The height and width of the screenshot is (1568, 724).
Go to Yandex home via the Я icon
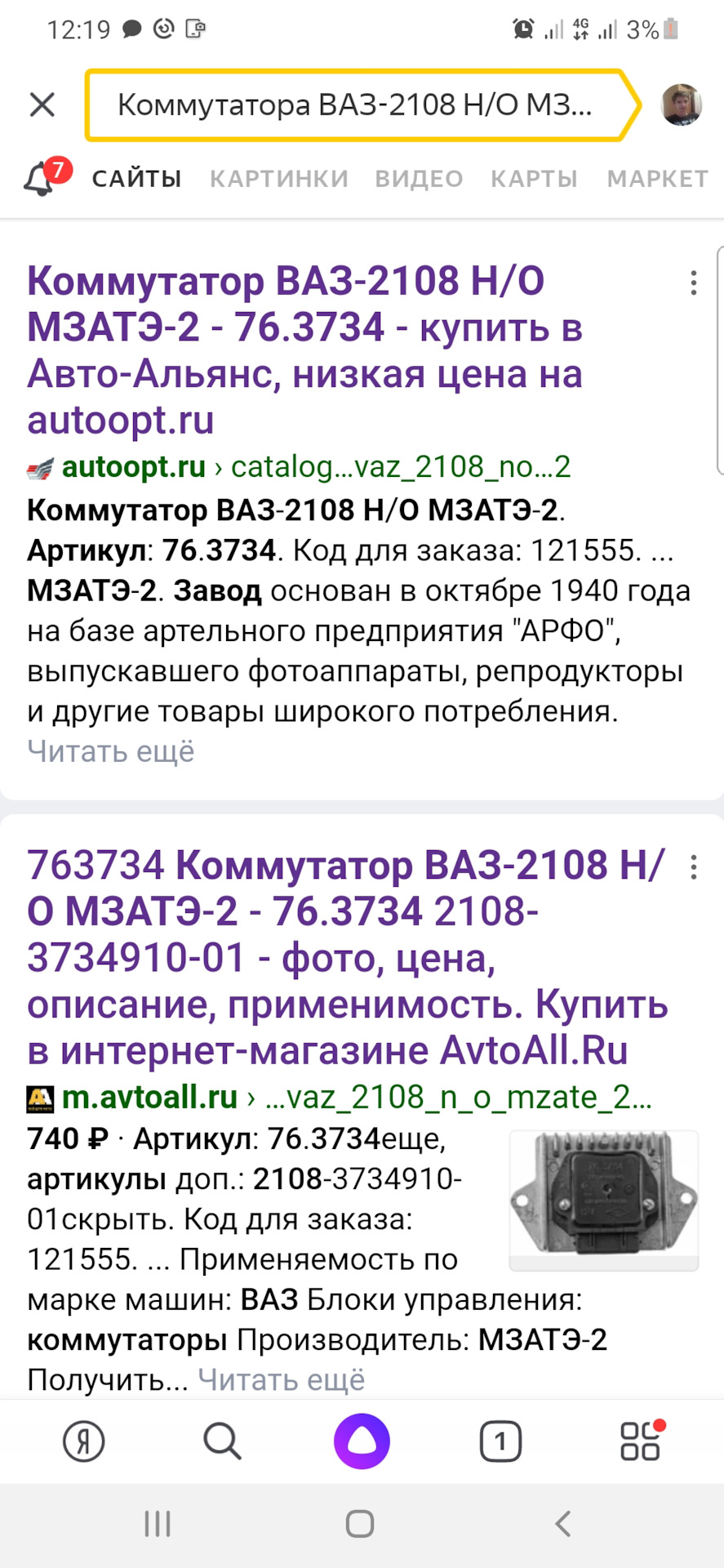(84, 1441)
